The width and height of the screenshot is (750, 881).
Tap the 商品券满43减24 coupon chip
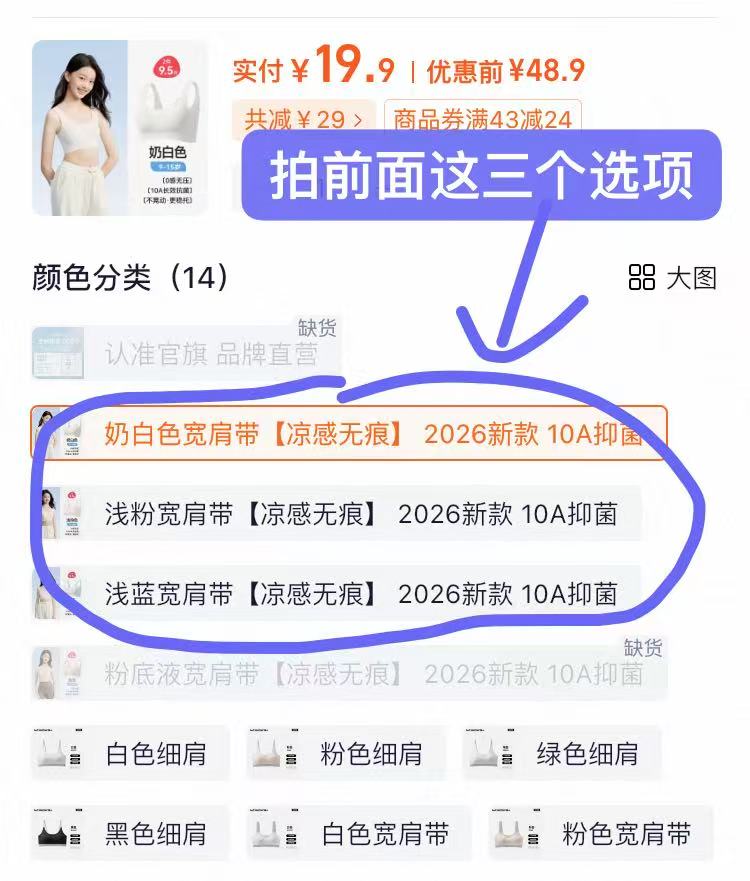coord(482,120)
